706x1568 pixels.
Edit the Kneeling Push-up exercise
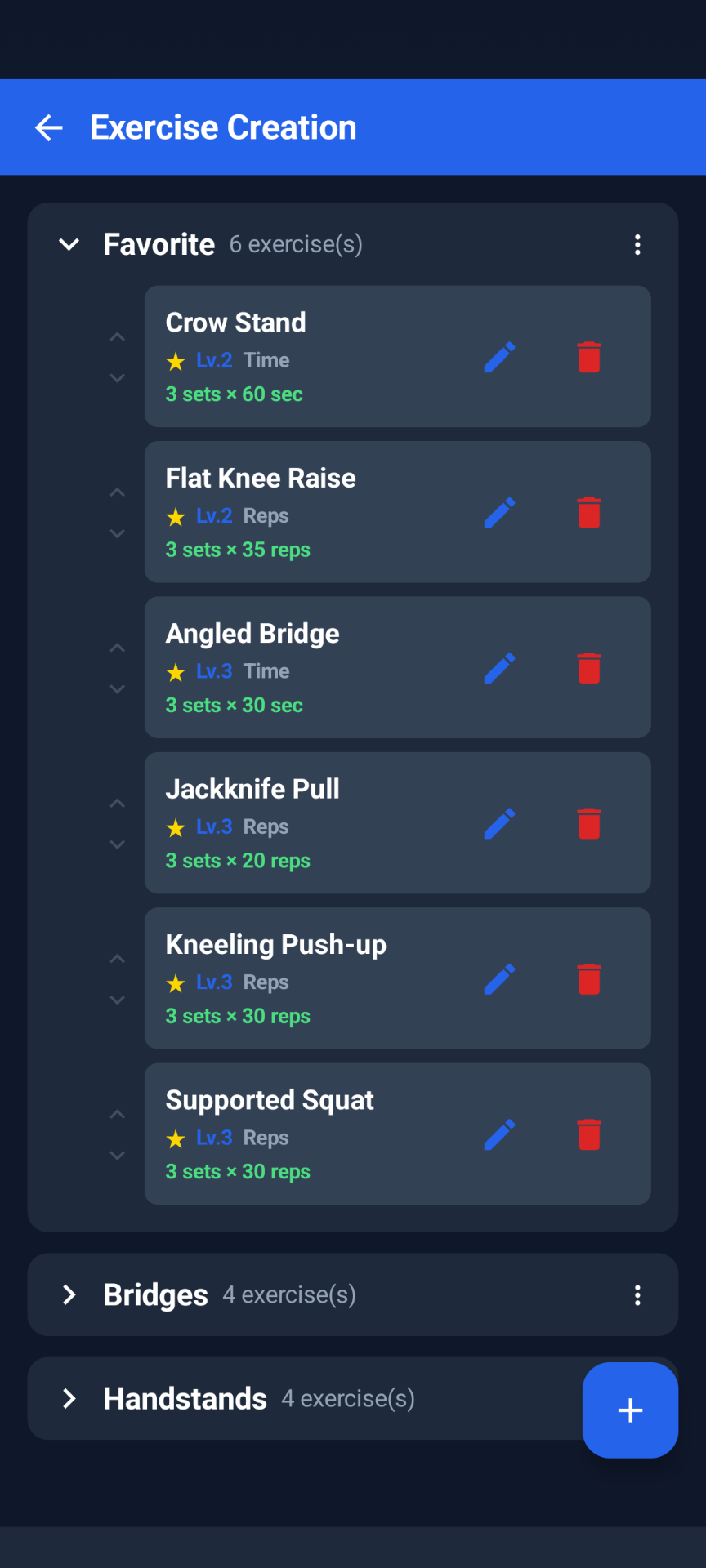[x=499, y=979]
